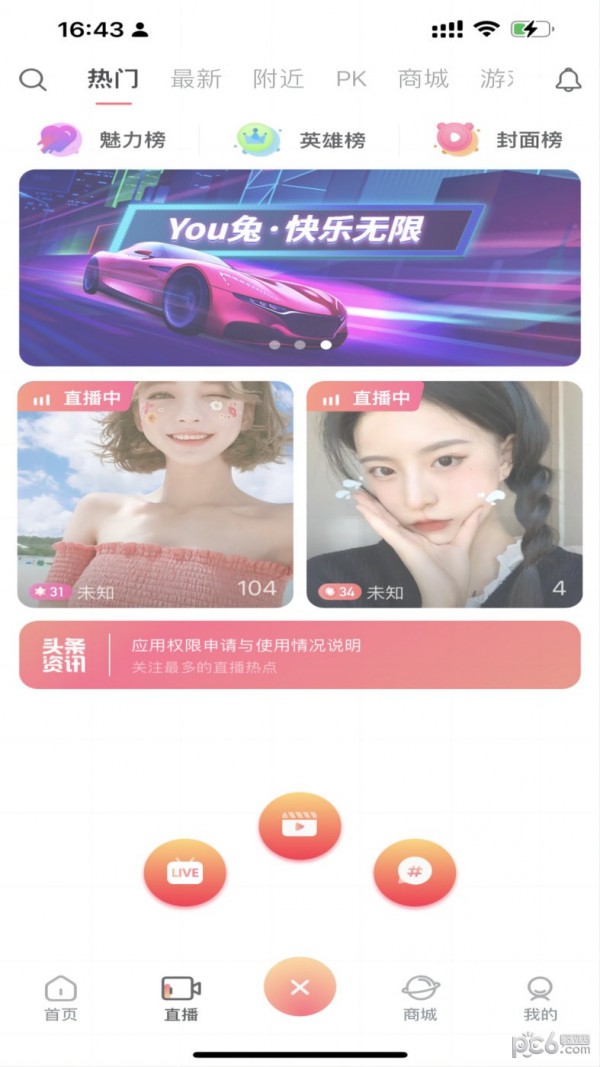Screen dimensions: 600x1067
Task: Go to the 首页 bottom tab
Action: coord(61,998)
